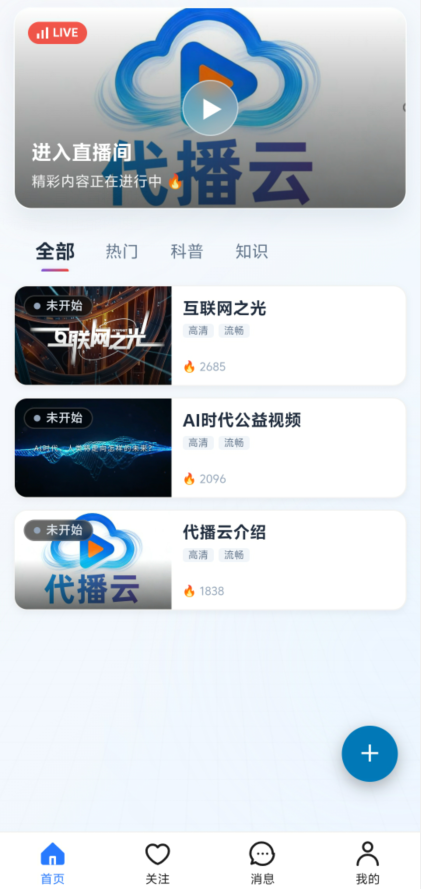Open the 关注 tab
421x889 pixels.
pyautogui.click(x=158, y=863)
